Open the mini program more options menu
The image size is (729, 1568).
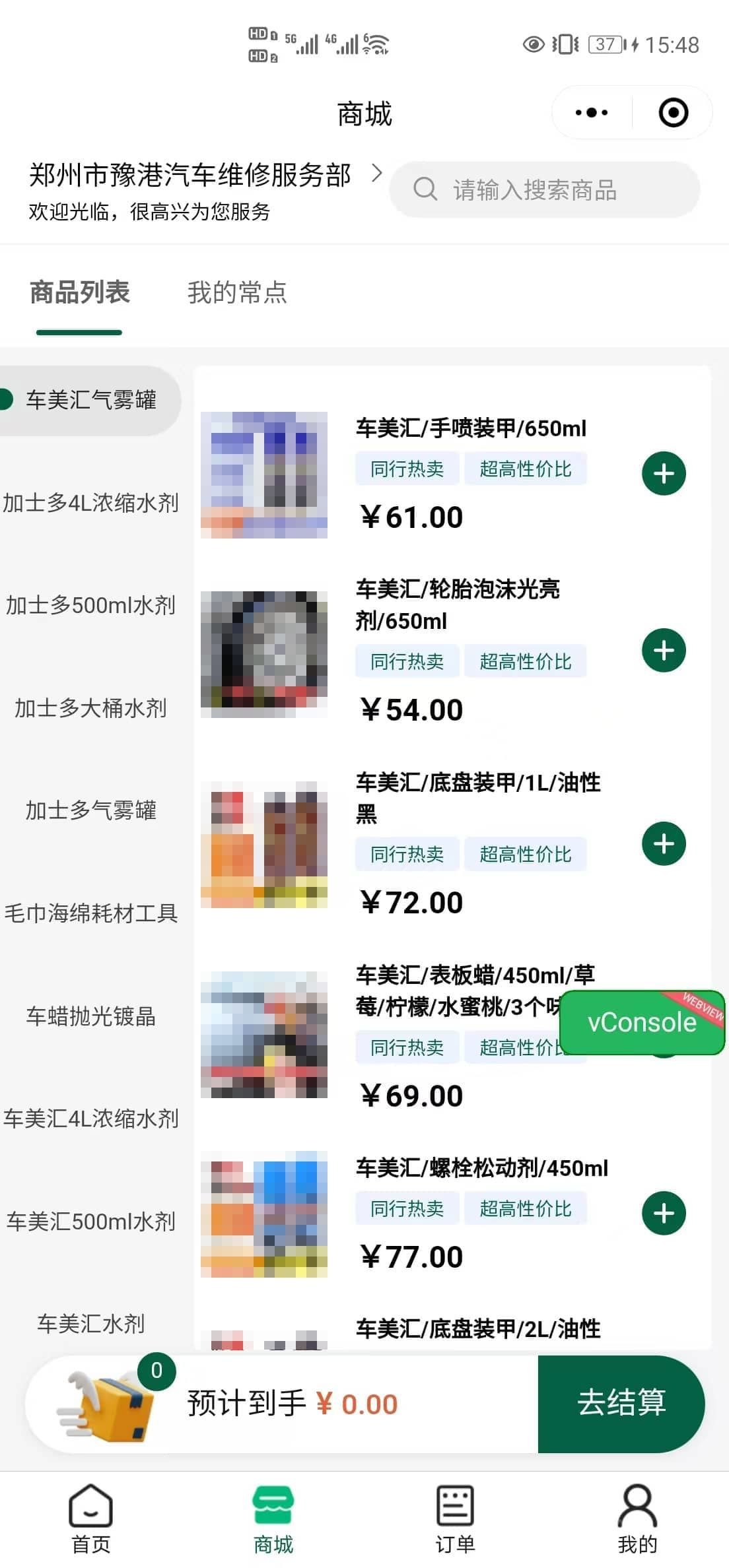[592, 113]
